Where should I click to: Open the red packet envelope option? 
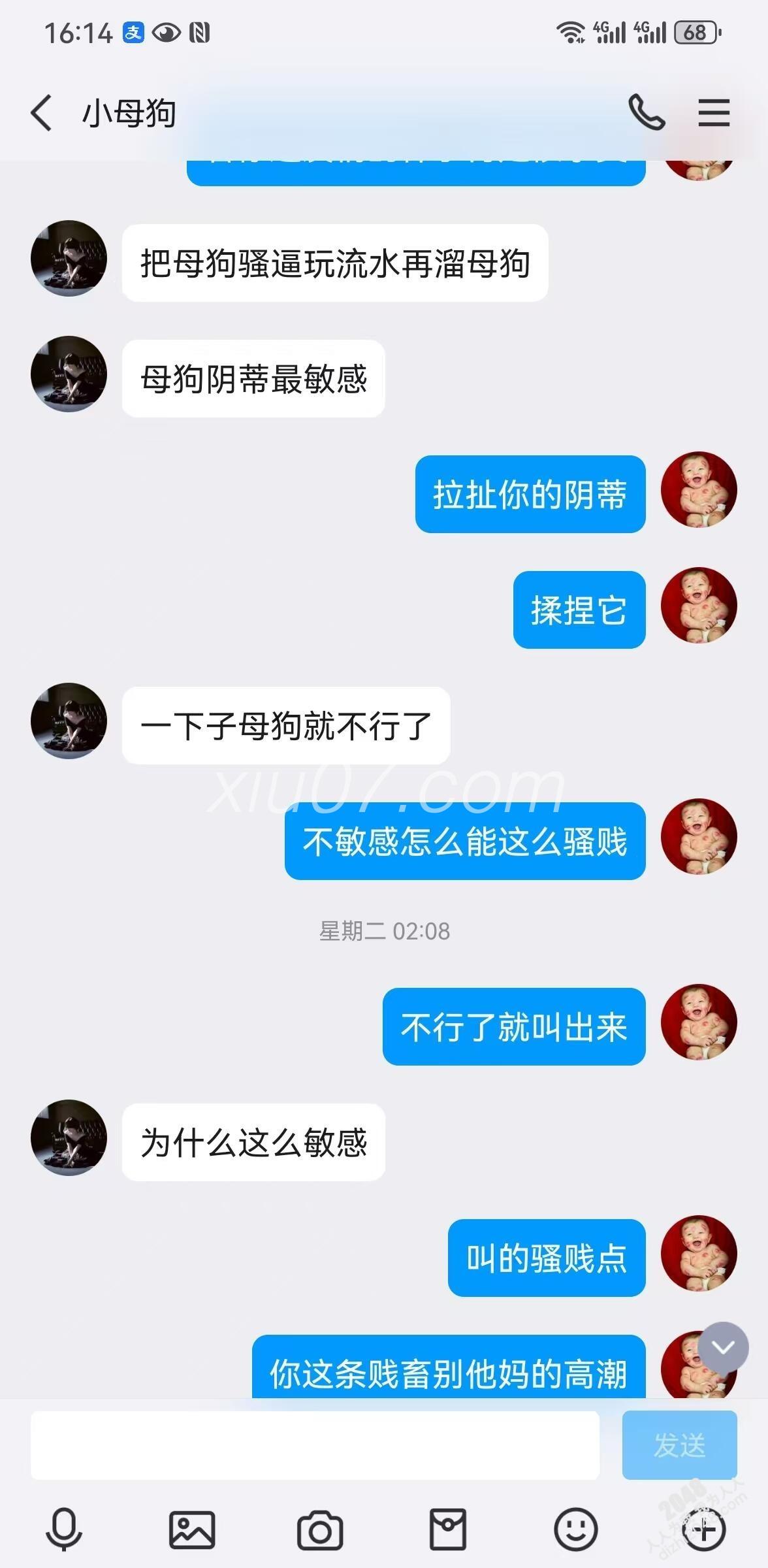click(x=447, y=1529)
